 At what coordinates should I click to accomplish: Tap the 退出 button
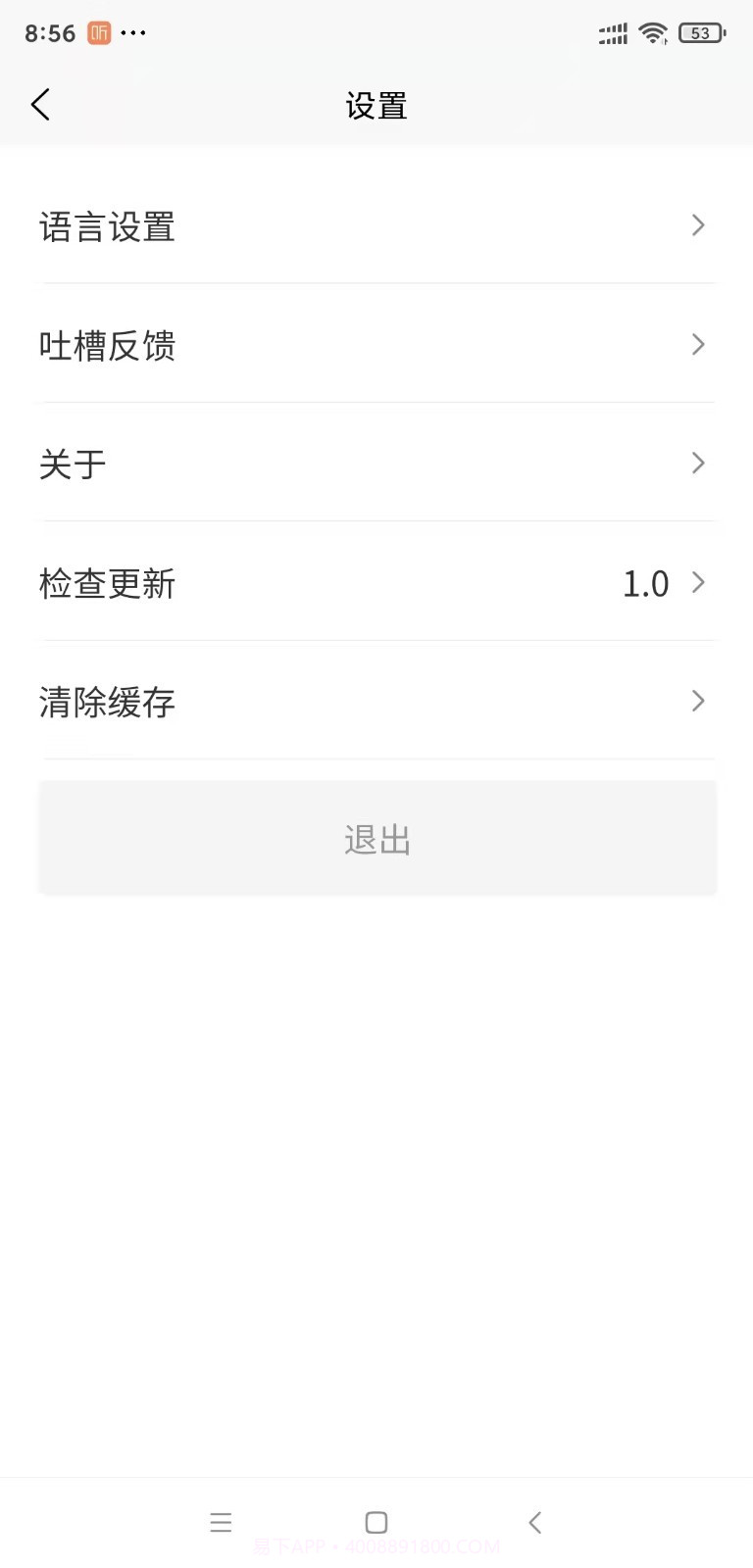376,838
